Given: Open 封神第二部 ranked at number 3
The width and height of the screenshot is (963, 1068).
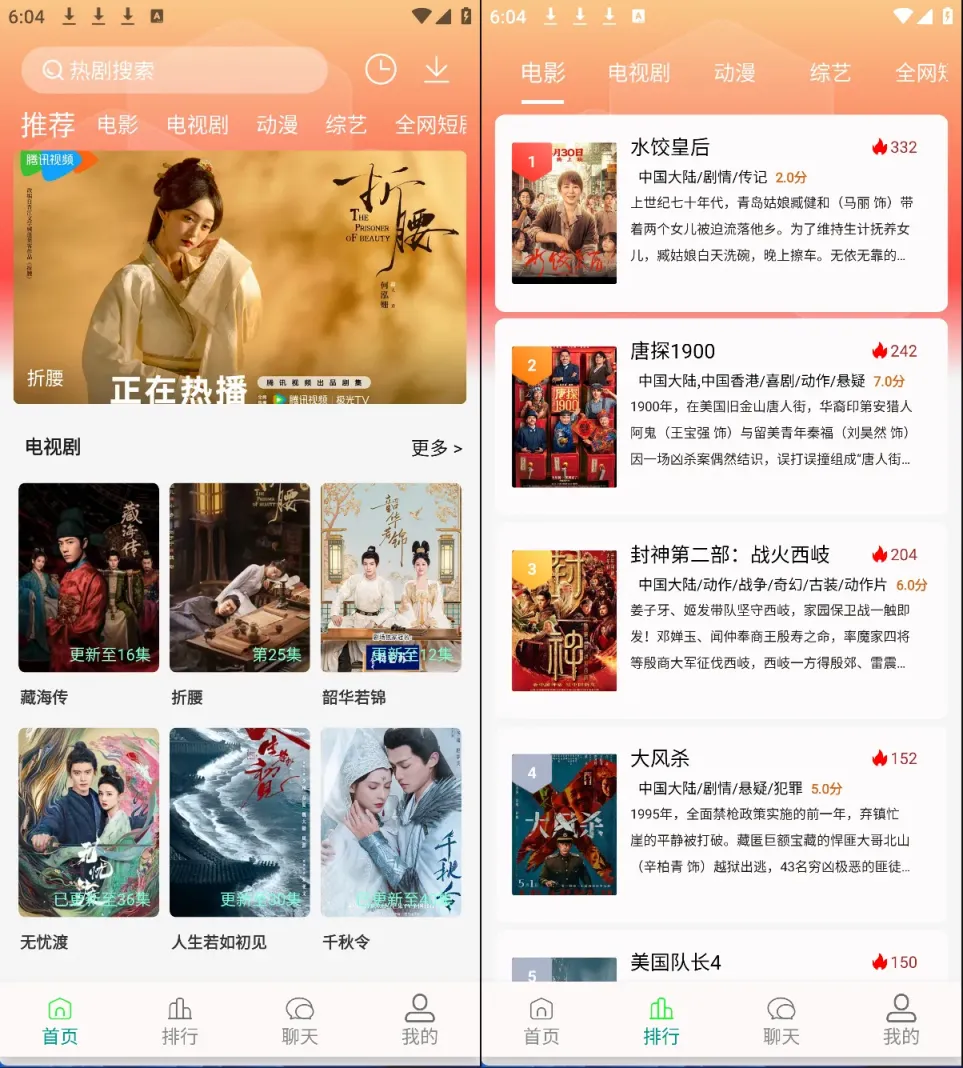Looking at the screenshot, I should point(720,620).
